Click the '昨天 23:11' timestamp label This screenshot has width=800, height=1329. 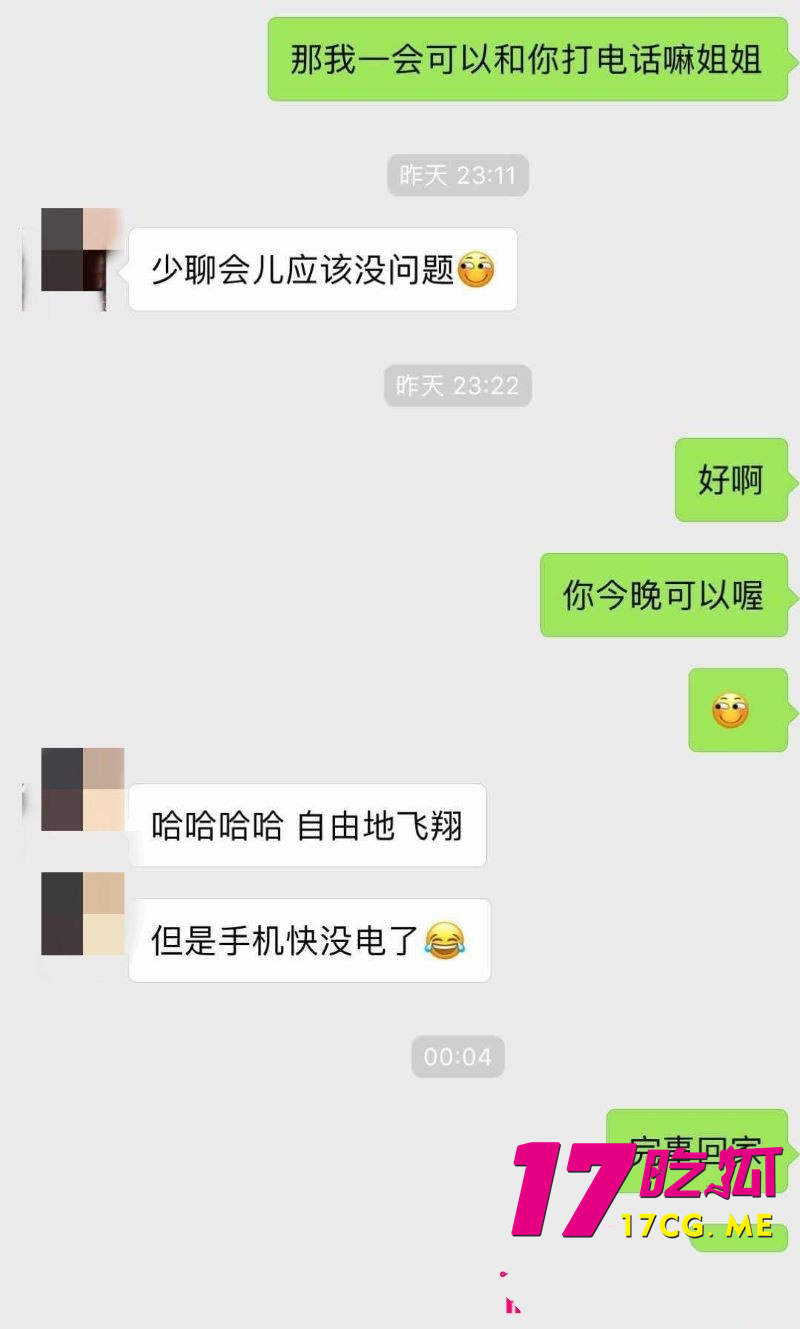pos(457,175)
